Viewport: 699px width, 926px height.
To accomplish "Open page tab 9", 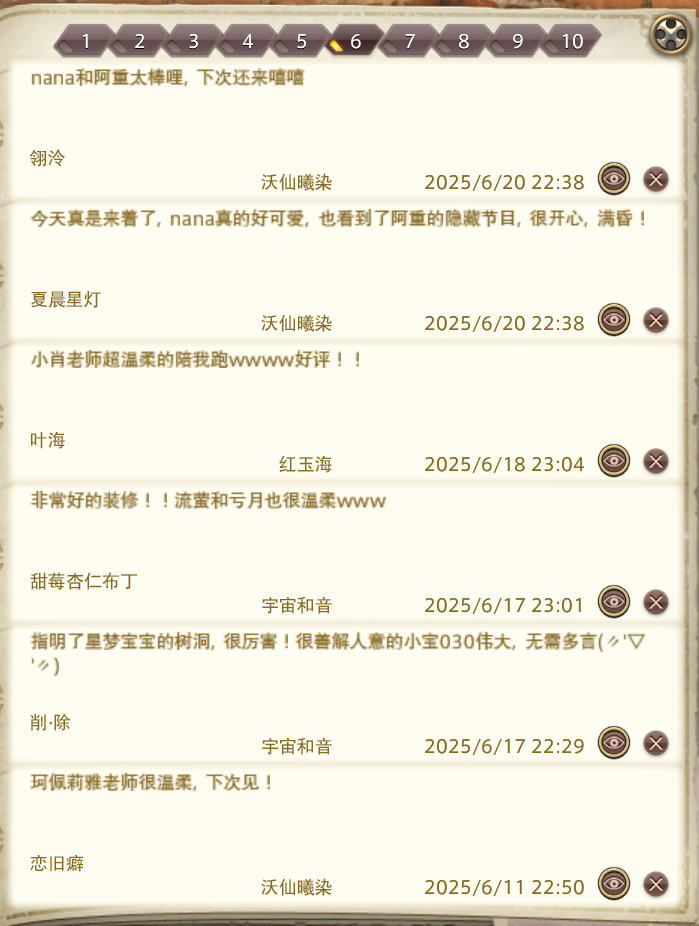I will [518, 42].
